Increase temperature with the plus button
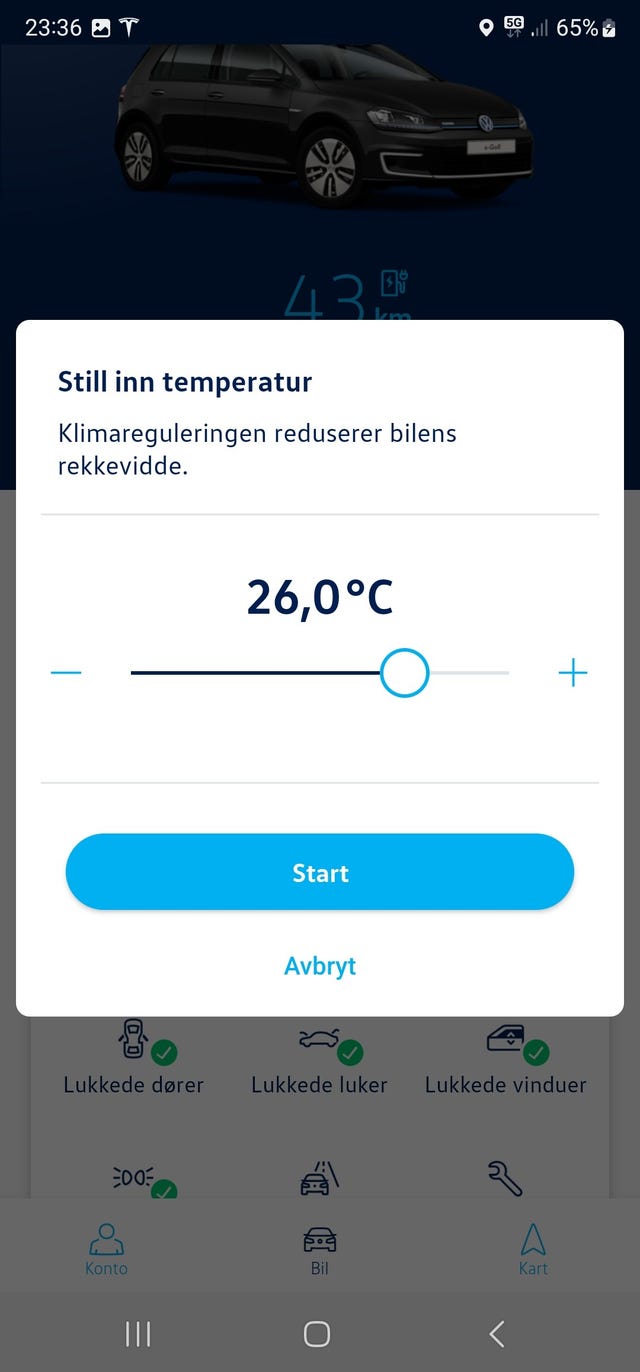 (573, 673)
